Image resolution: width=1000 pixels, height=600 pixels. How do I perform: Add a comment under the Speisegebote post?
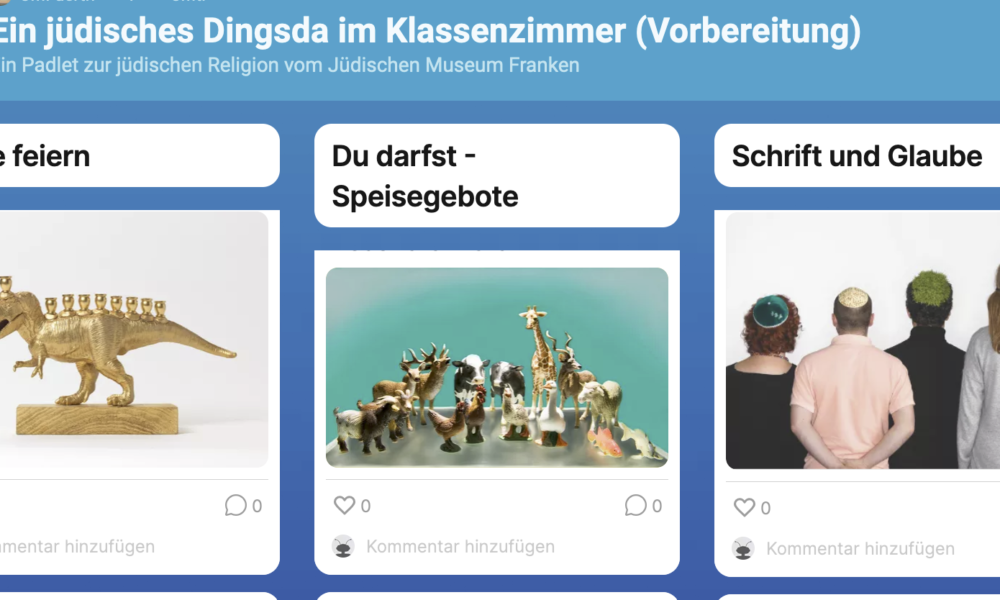[460, 547]
